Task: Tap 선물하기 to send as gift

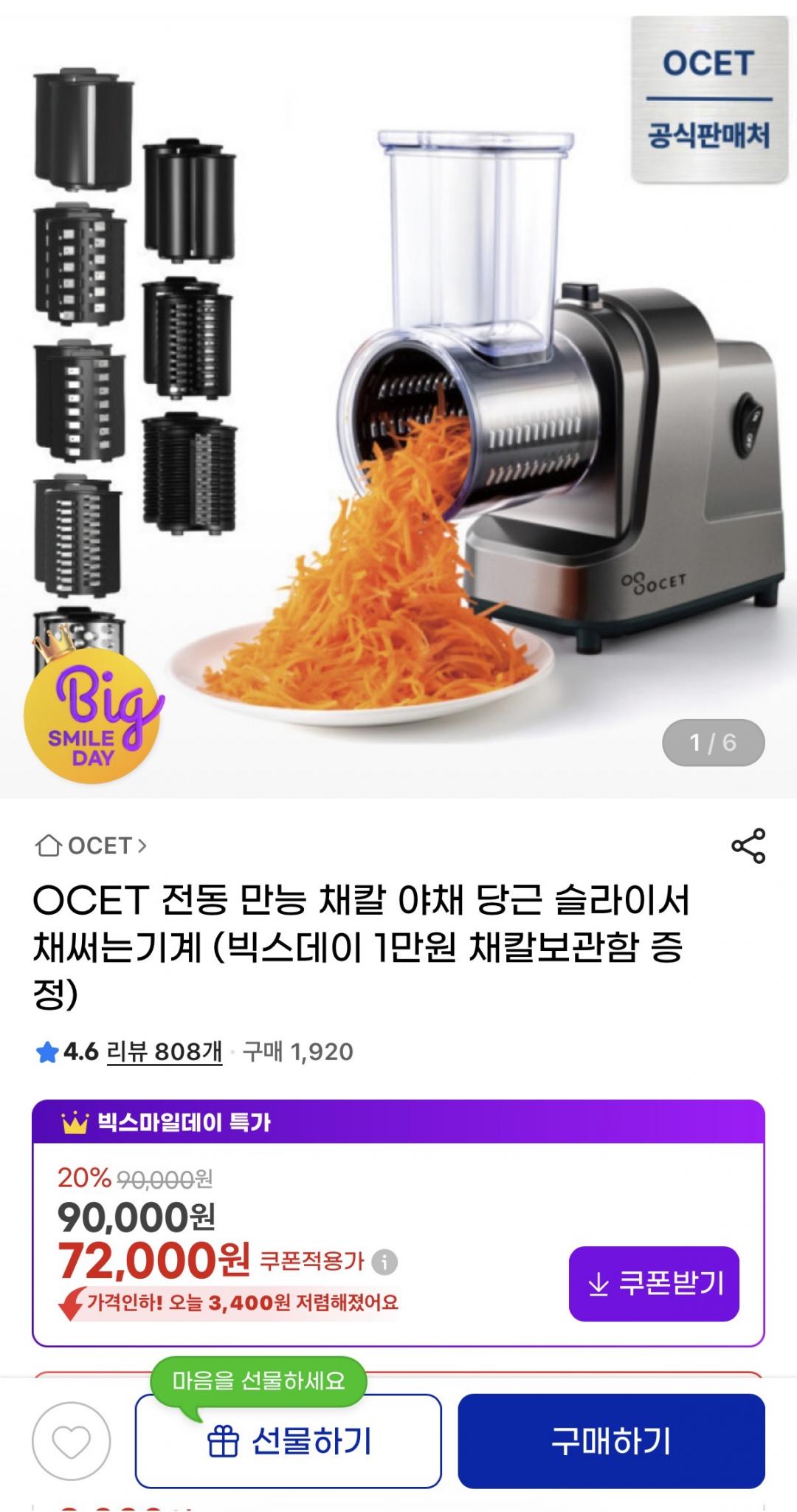Action: pyautogui.click(x=288, y=1440)
